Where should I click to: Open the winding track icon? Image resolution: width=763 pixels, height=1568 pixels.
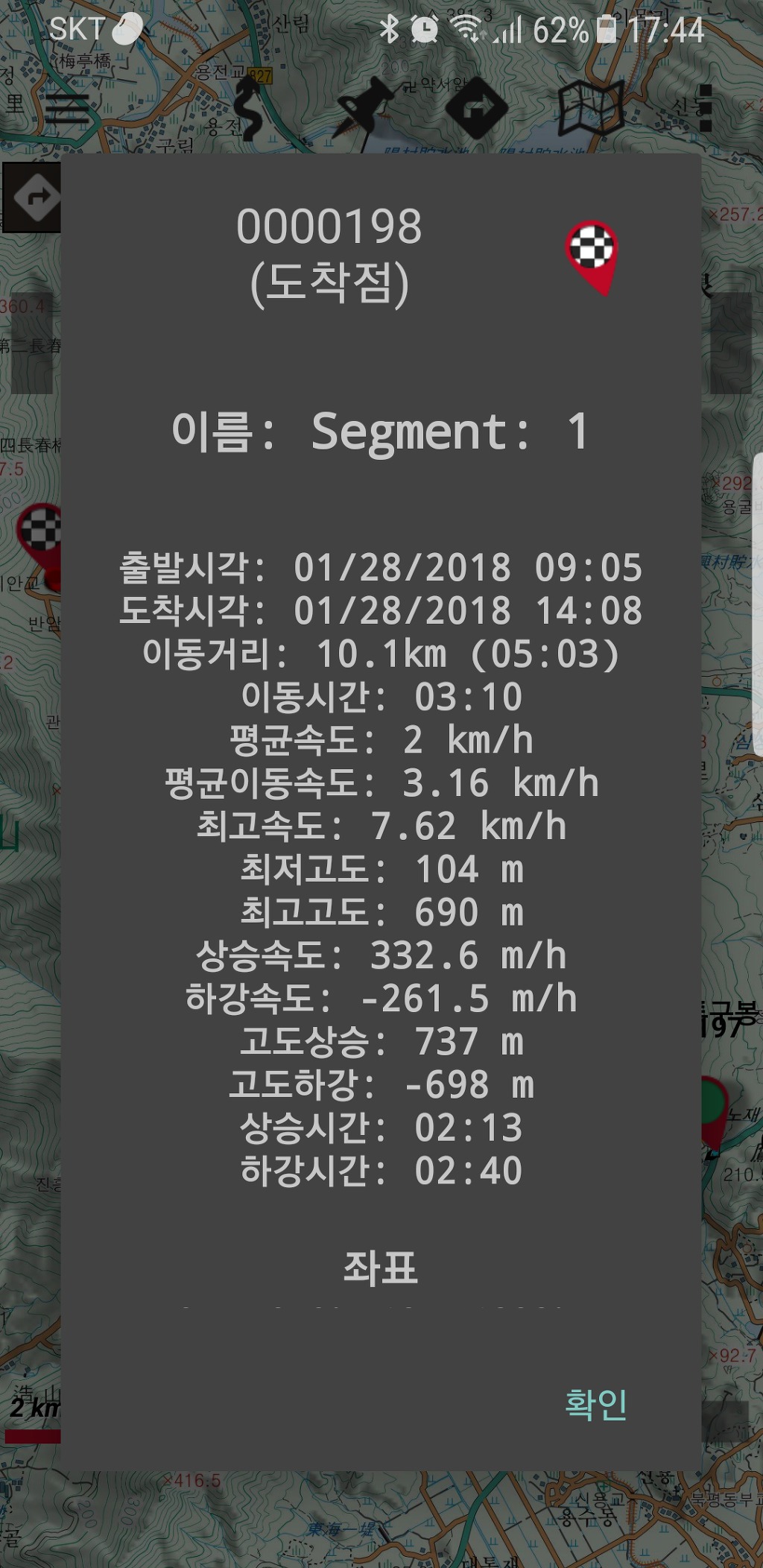[249, 109]
